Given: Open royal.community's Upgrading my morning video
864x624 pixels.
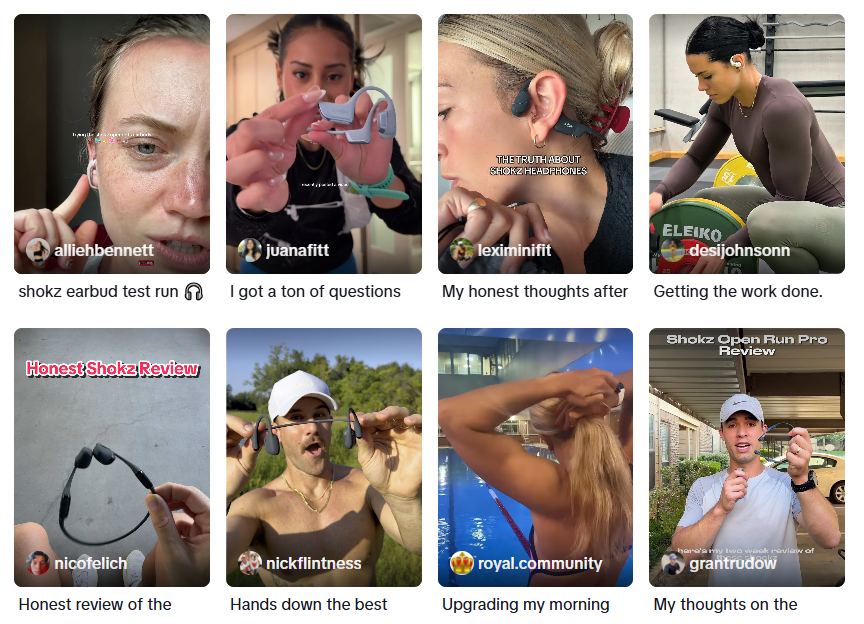Looking at the screenshot, I should click(535, 457).
